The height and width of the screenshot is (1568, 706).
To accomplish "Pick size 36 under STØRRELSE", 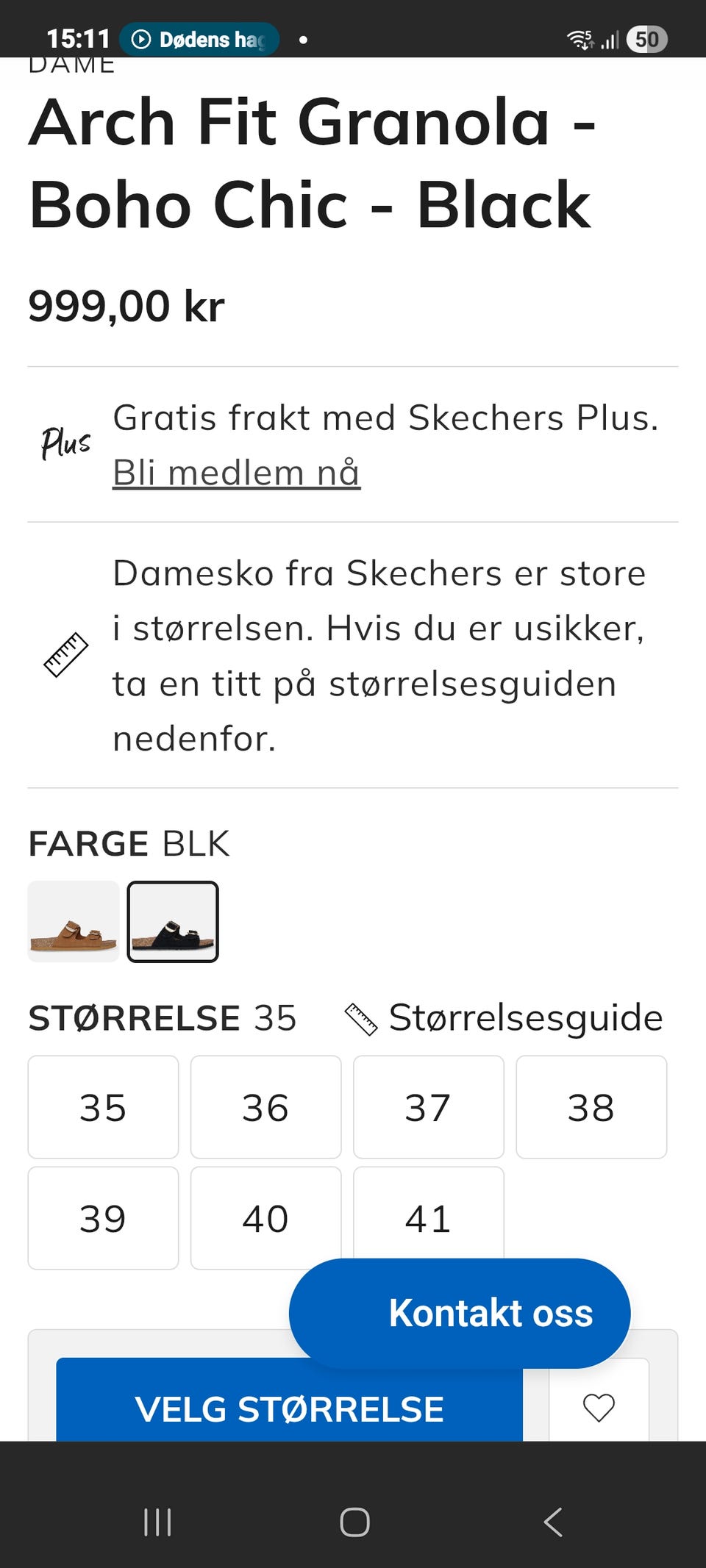I will pos(265,1106).
